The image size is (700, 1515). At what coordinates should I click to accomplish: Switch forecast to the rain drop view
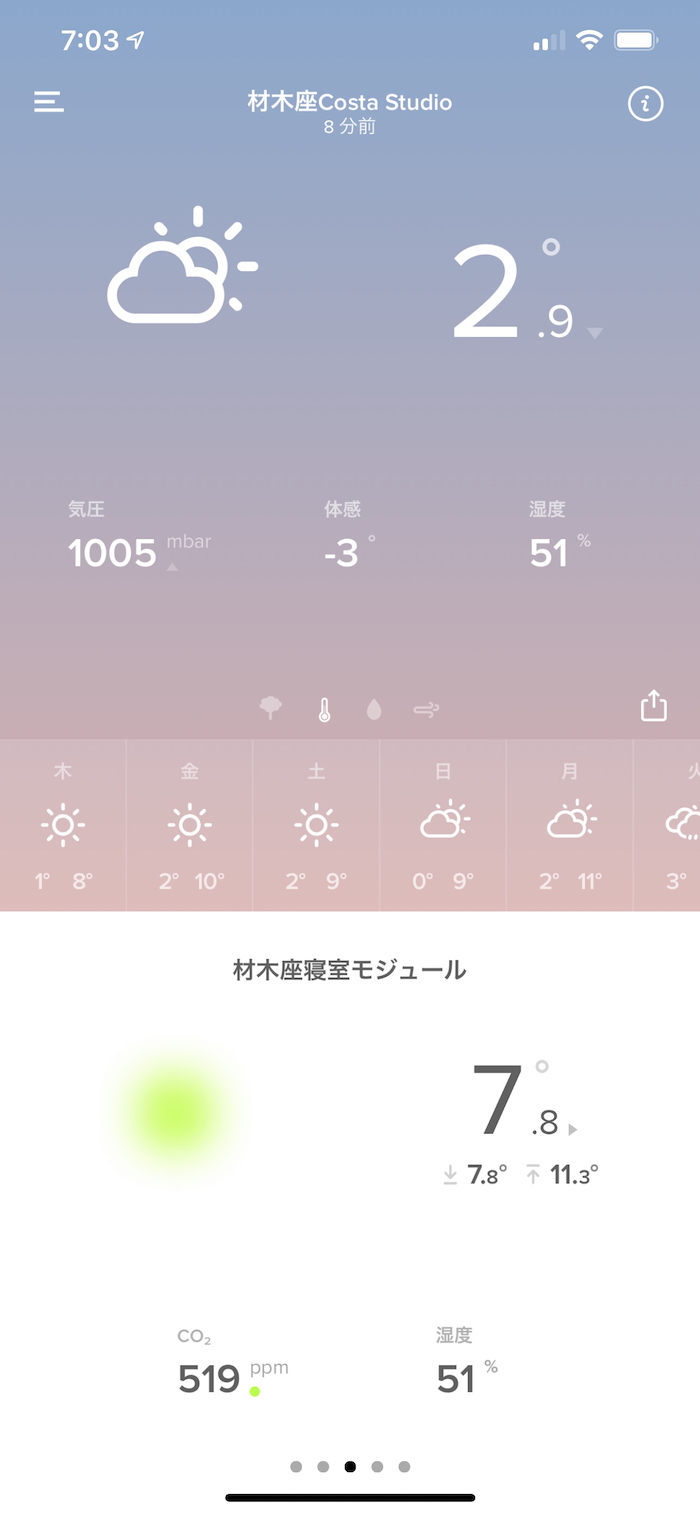pos(374,710)
